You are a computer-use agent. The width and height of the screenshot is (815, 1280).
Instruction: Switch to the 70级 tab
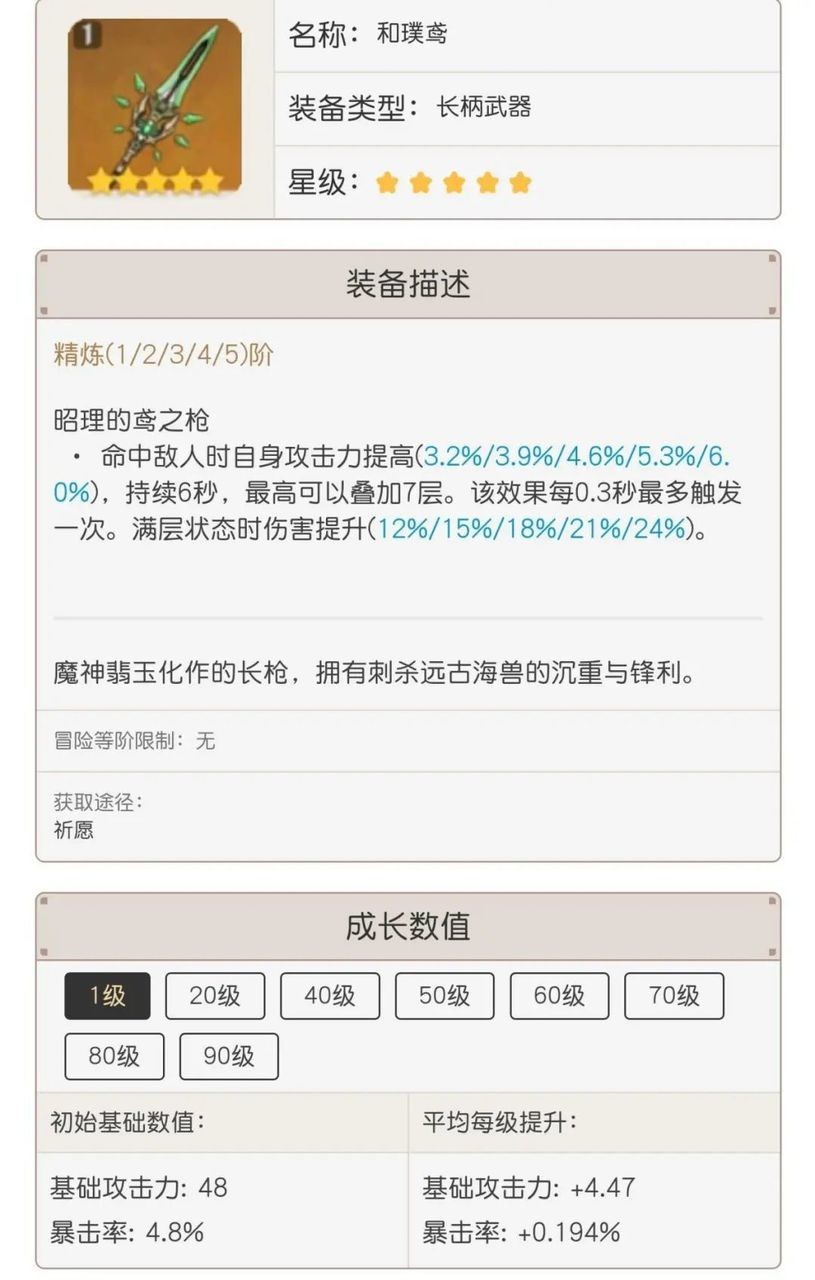tap(674, 996)
